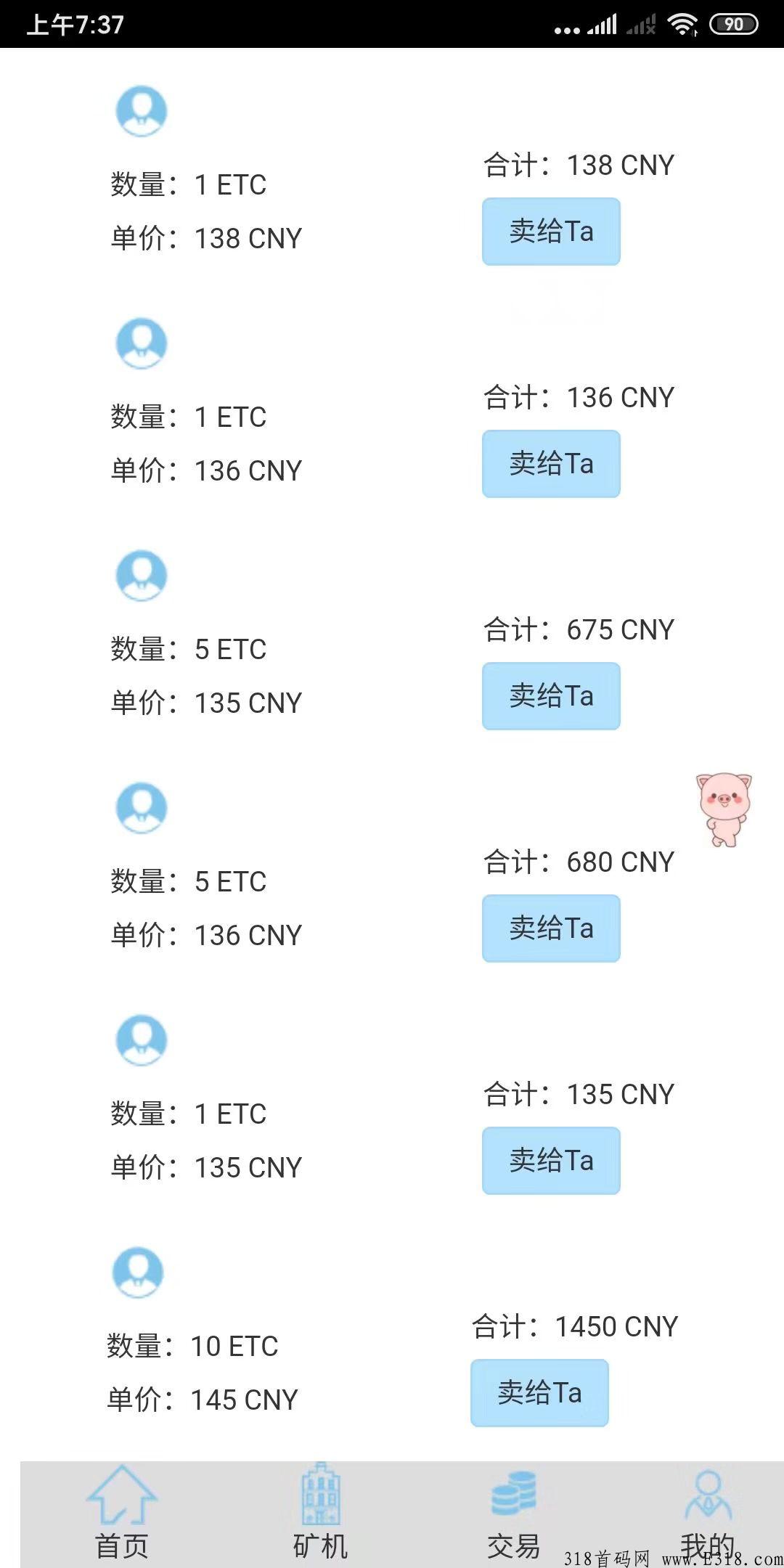Tap the avatar on the 680 CNY listing
Screen dimensions: 784x1568
(x=142, y=808)
